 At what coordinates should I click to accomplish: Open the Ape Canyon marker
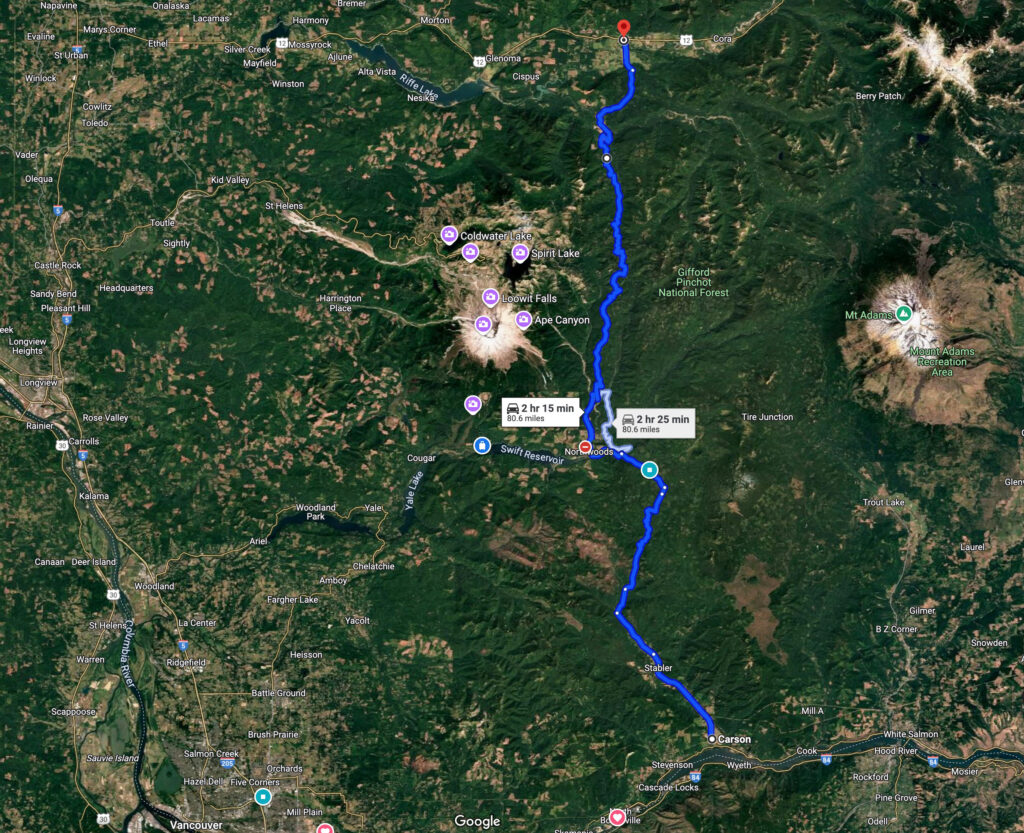tap(523, 320)
